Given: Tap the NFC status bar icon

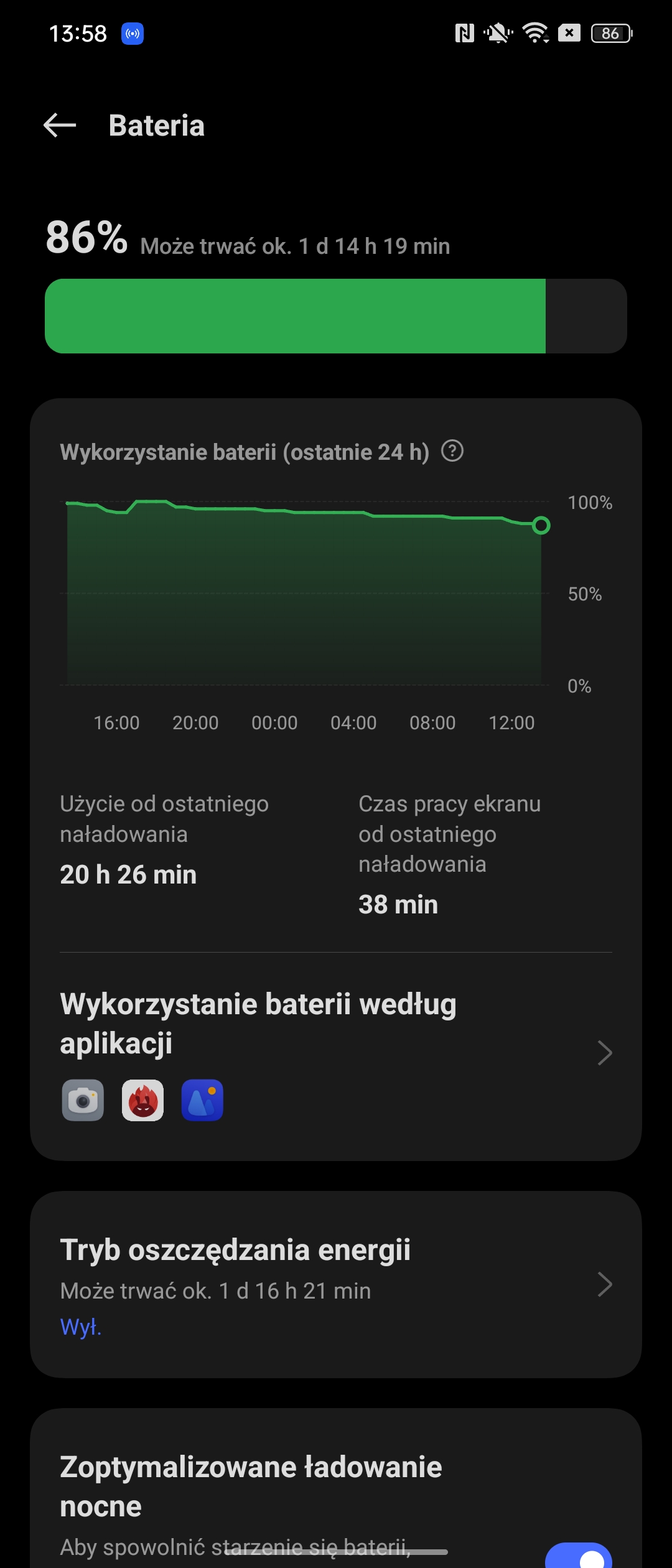Looking at the screenshot, I should (465, 34).
